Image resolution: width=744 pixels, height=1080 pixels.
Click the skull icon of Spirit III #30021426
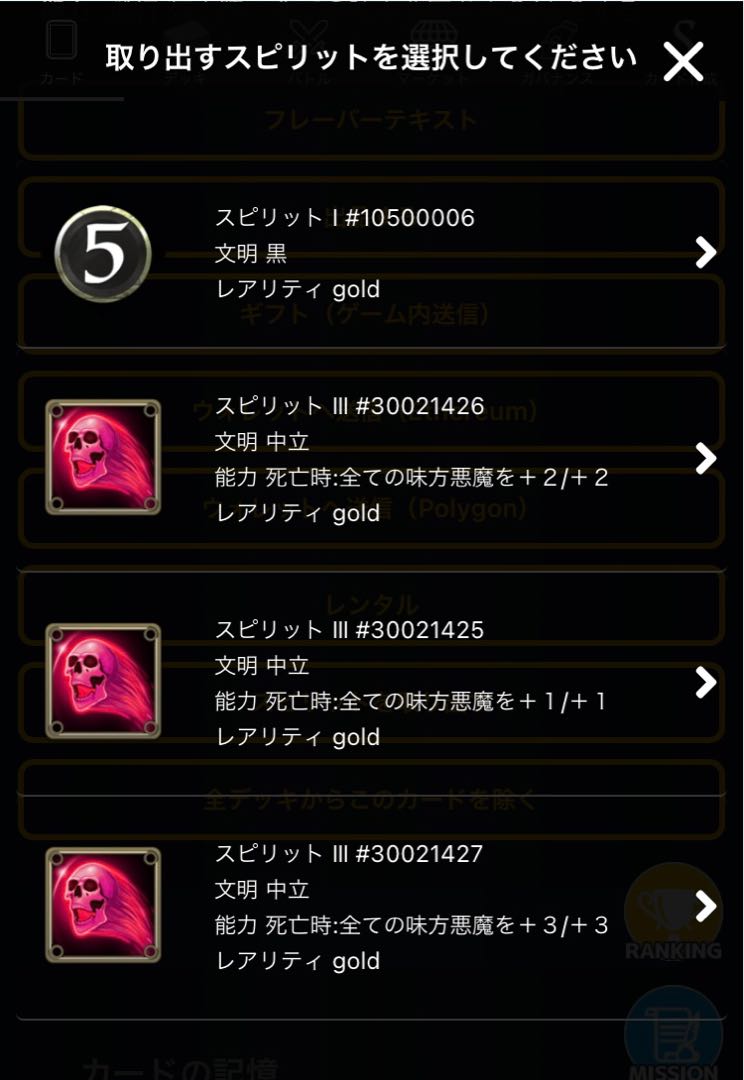(x=104, y=454)
